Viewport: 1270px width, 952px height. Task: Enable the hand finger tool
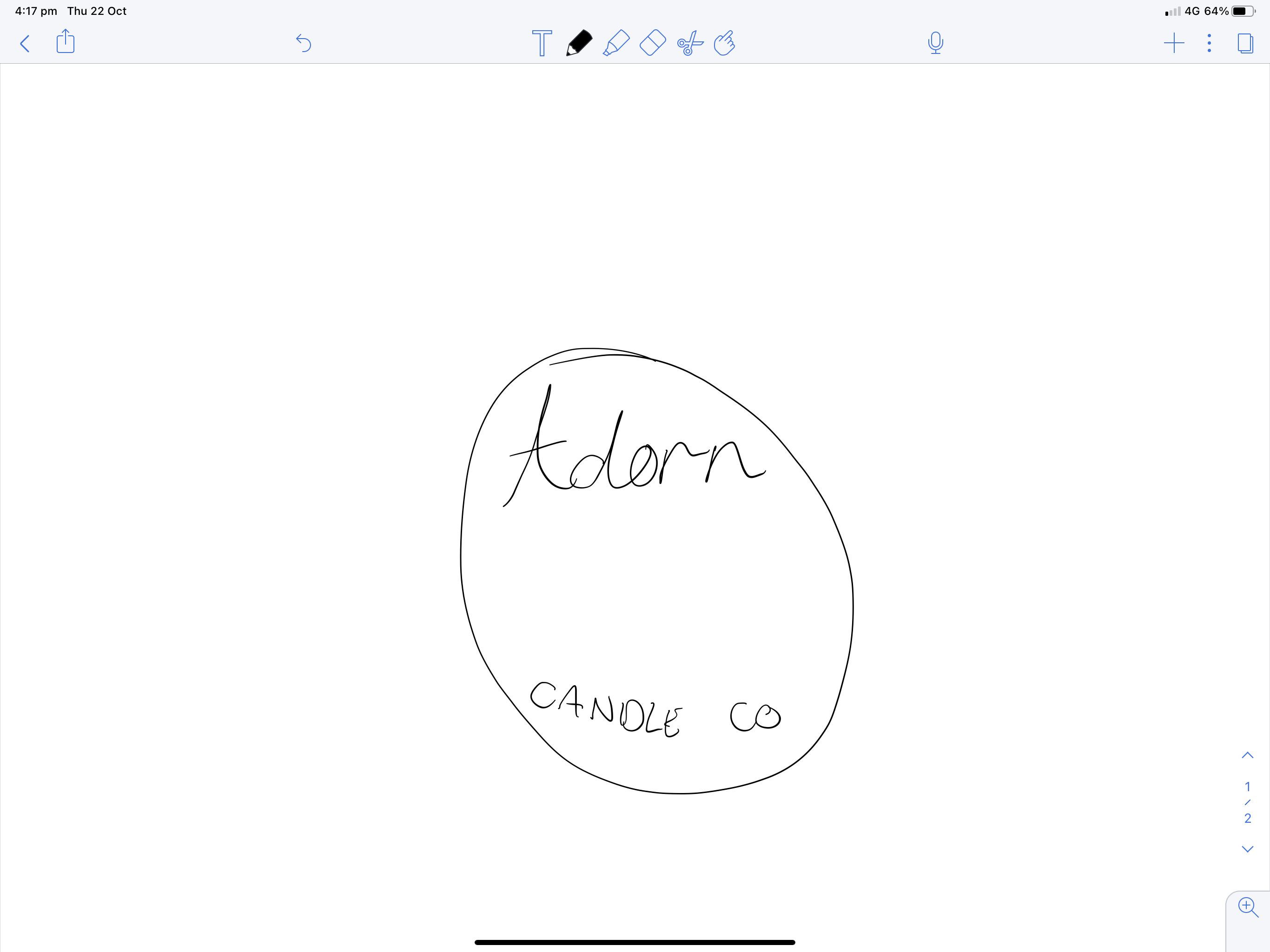pyautogui.click(x=725, y=43)
